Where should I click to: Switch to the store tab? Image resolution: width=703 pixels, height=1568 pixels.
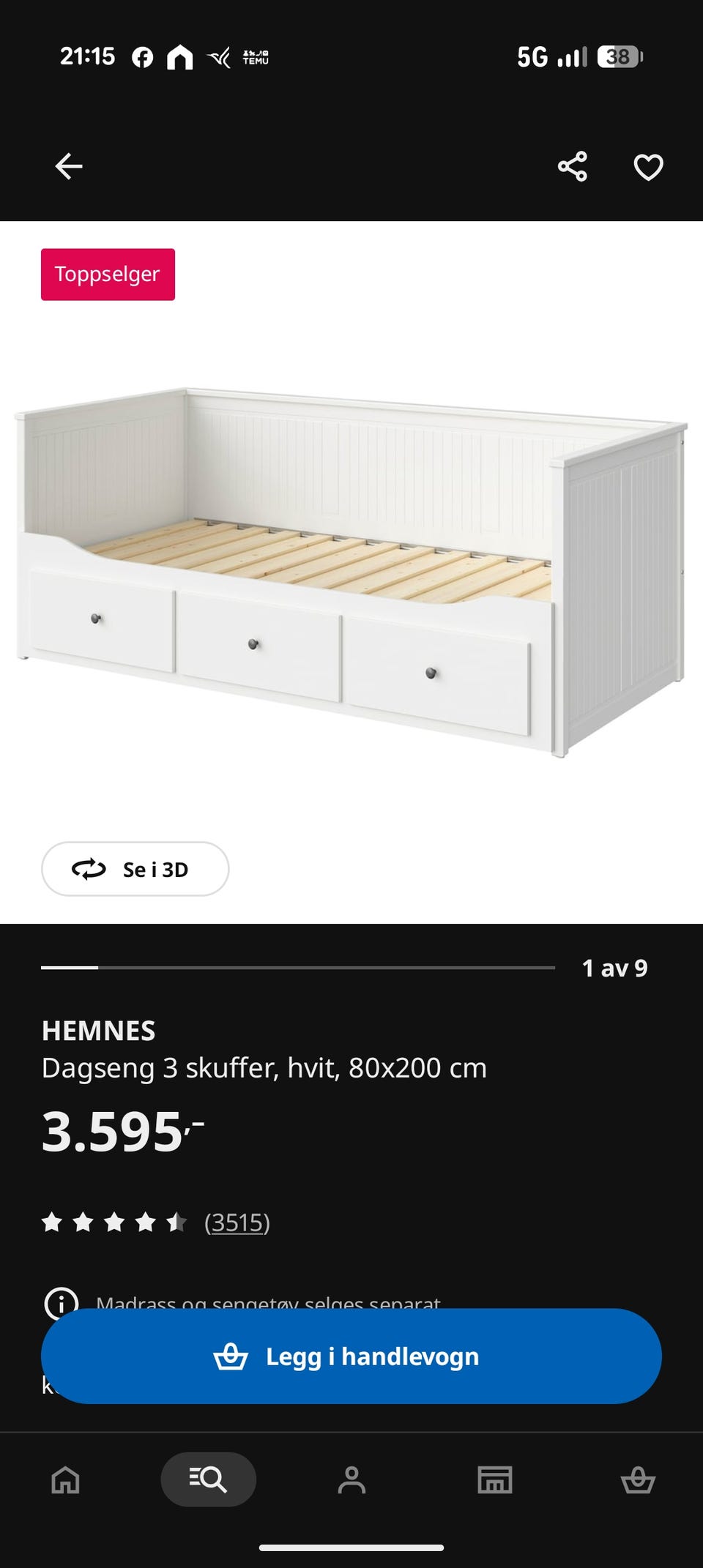(495, 1479)
